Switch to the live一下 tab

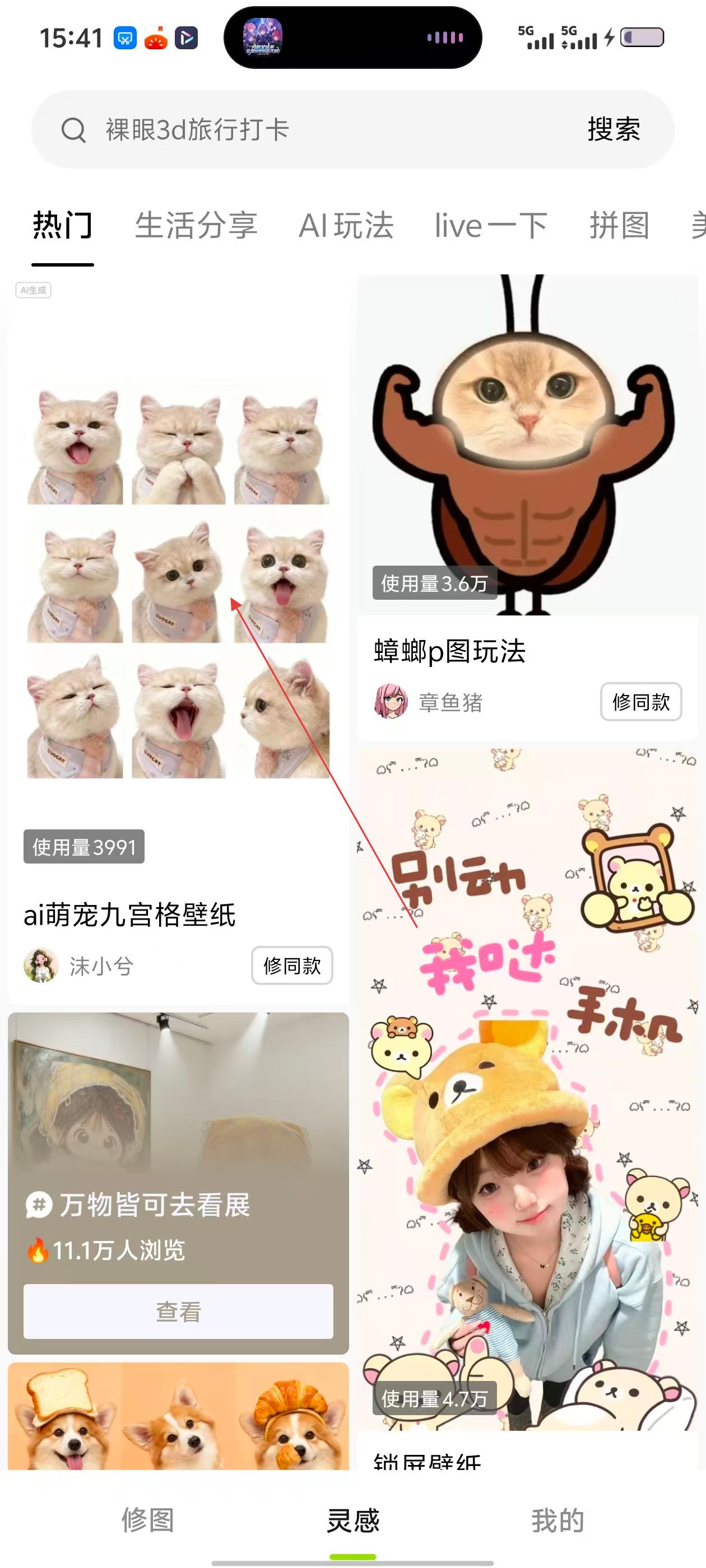pos(491,226)
